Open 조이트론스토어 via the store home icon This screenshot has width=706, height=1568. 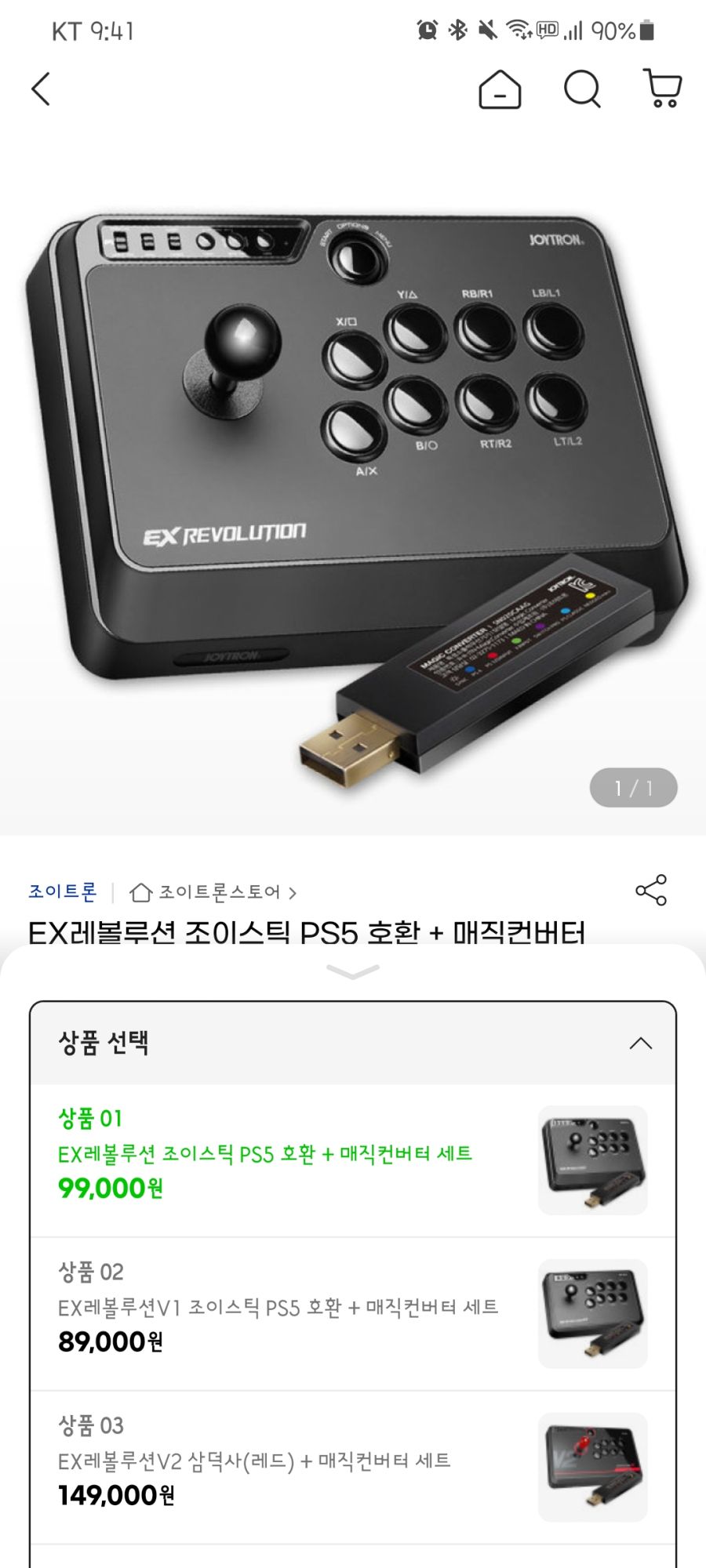point(141,892)
